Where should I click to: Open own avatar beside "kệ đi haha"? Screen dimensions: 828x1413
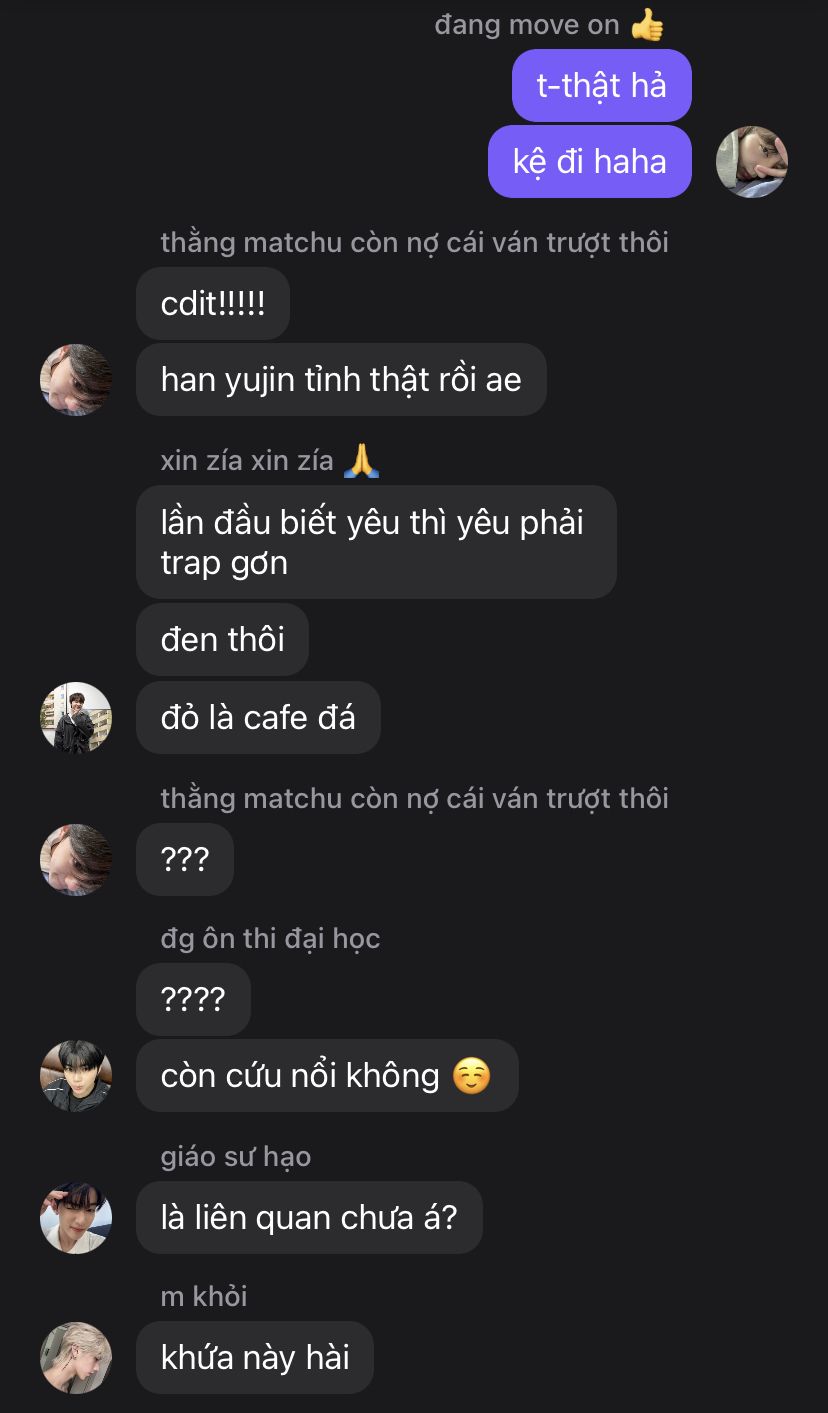coord(752,162)
